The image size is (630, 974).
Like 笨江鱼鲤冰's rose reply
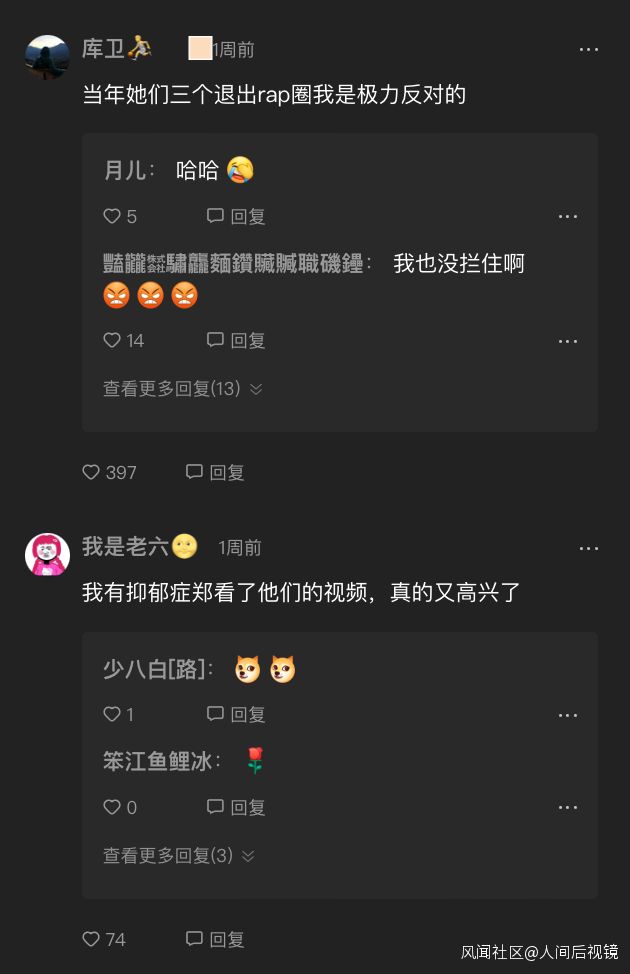pyautogui.click(x=120, y=808)
